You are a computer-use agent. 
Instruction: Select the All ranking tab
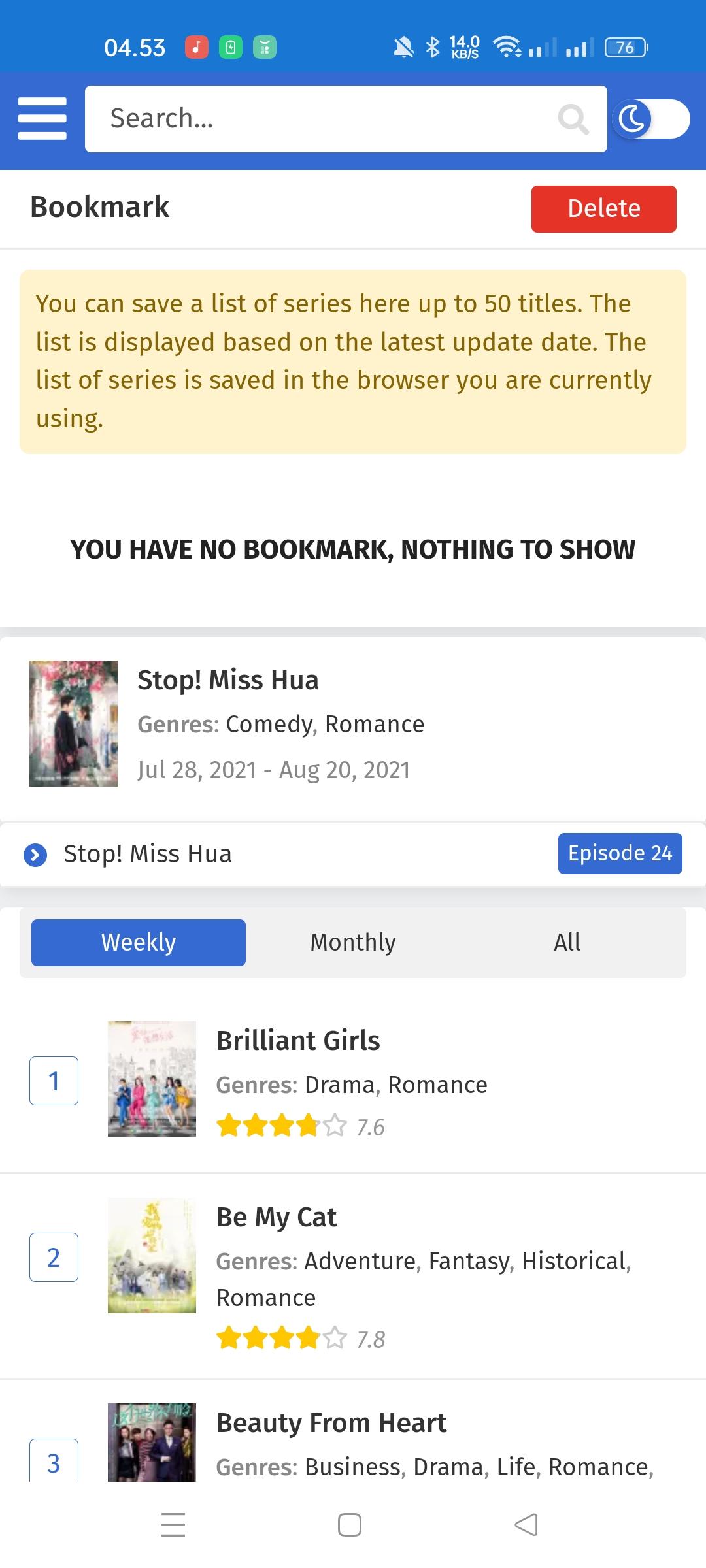[567, 942]
